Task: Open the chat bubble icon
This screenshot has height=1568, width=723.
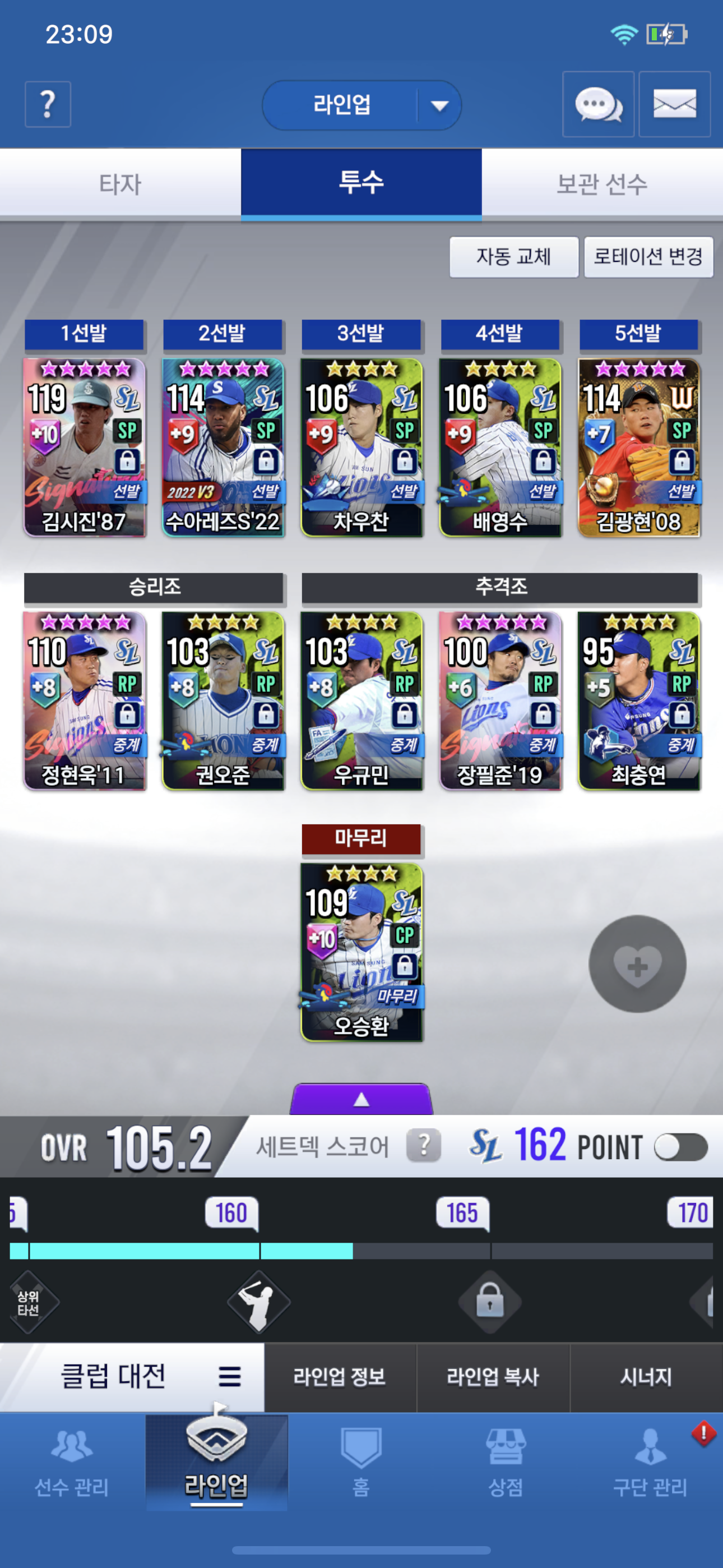Action: (597, 105)
